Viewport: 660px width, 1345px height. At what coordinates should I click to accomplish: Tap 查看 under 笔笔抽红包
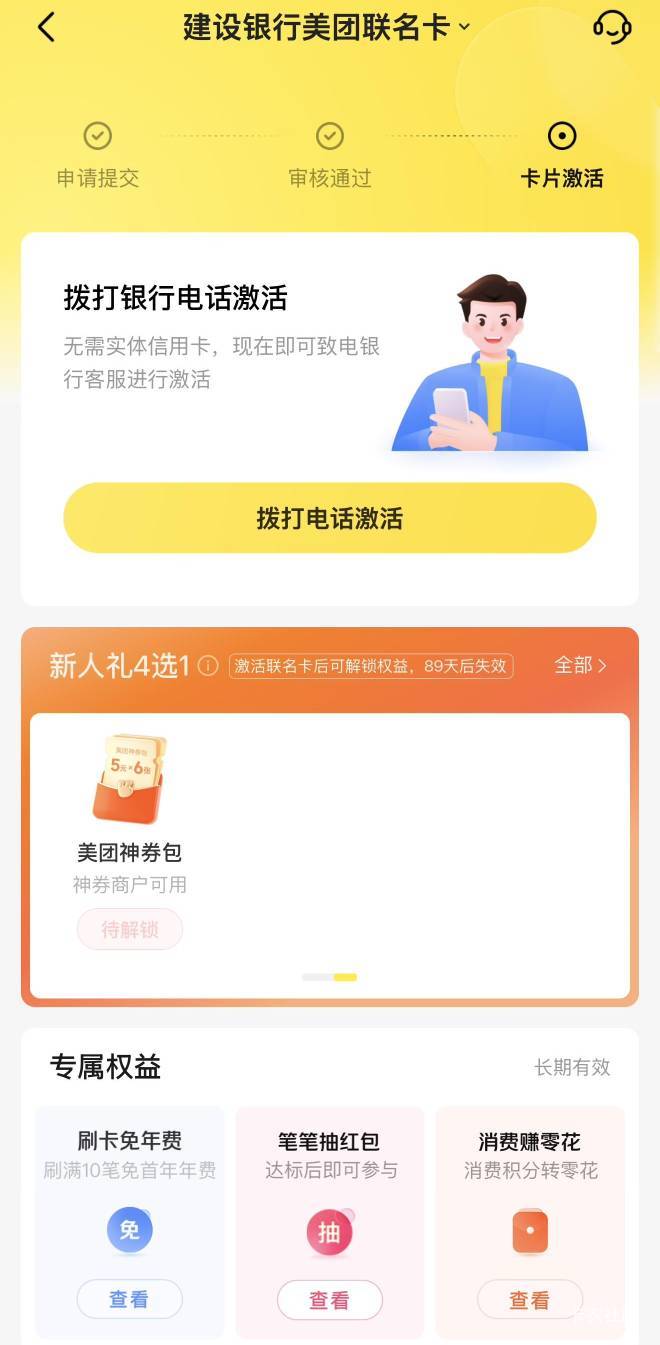pos(329,1300)
